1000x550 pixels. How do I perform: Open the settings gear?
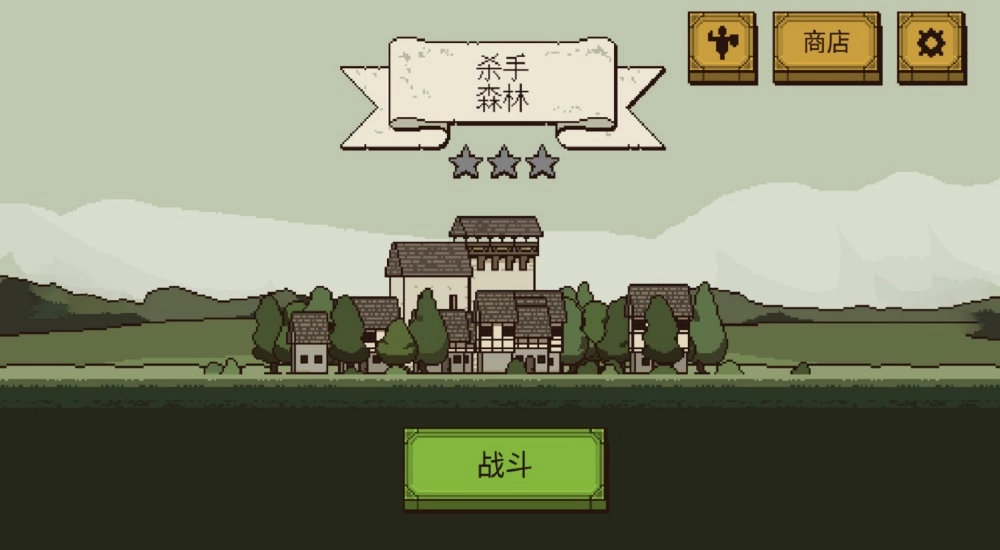tap(930, 44)
